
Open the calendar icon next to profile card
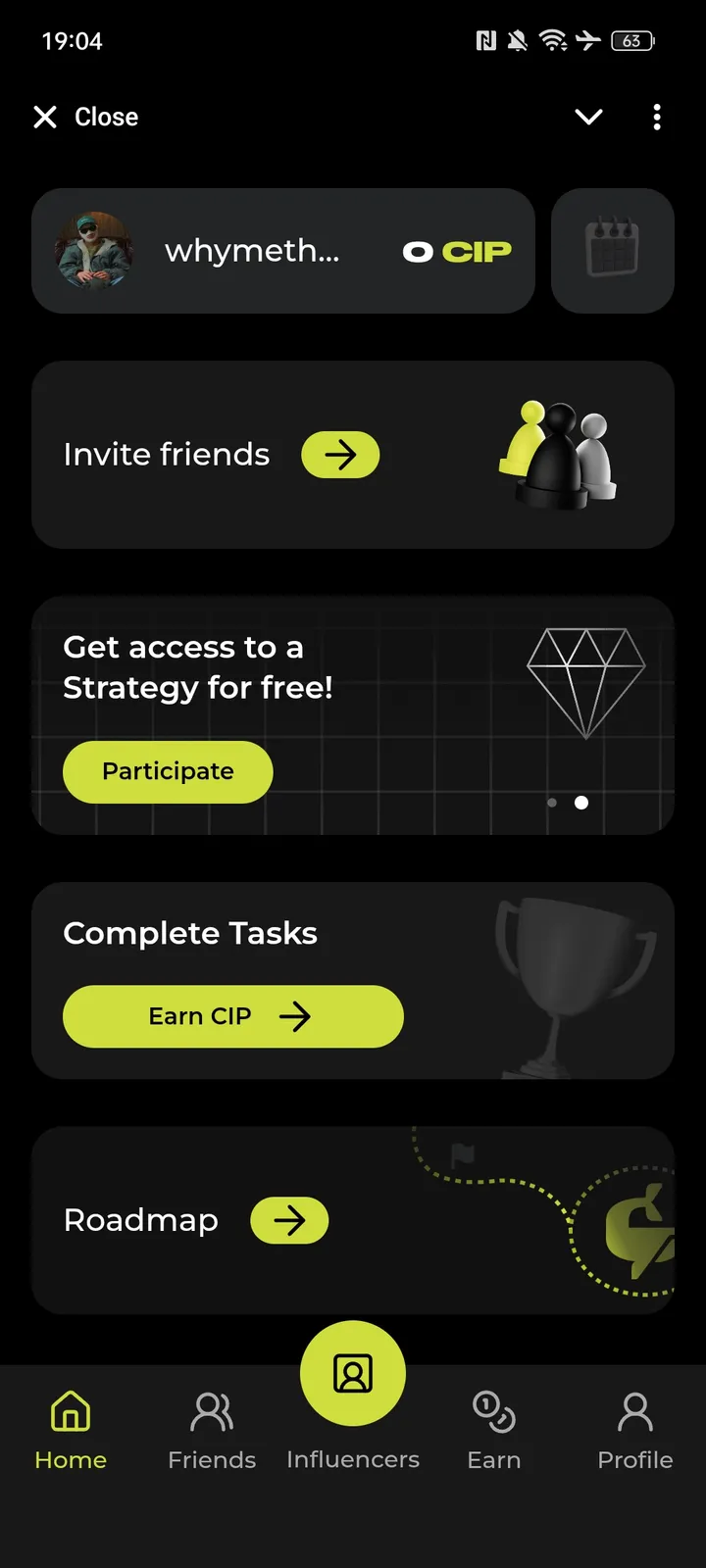(612, 251)
